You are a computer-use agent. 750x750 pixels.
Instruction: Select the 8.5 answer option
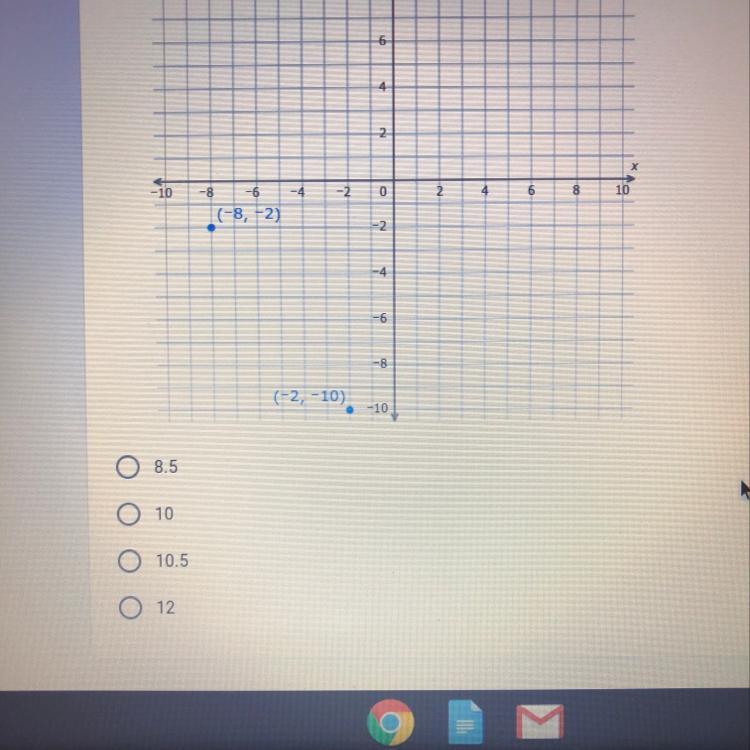click(127, 467)
